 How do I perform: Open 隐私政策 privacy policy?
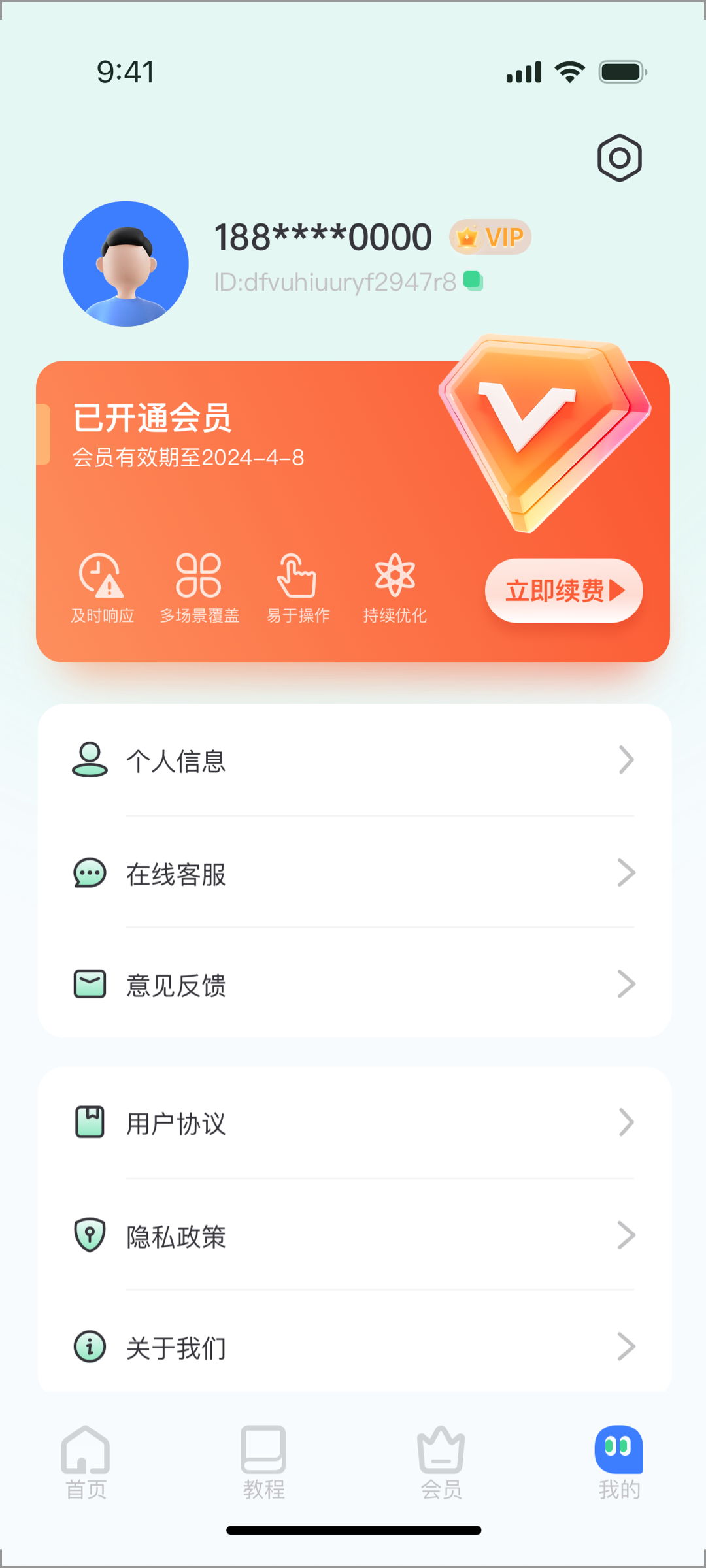(353, 1235)
